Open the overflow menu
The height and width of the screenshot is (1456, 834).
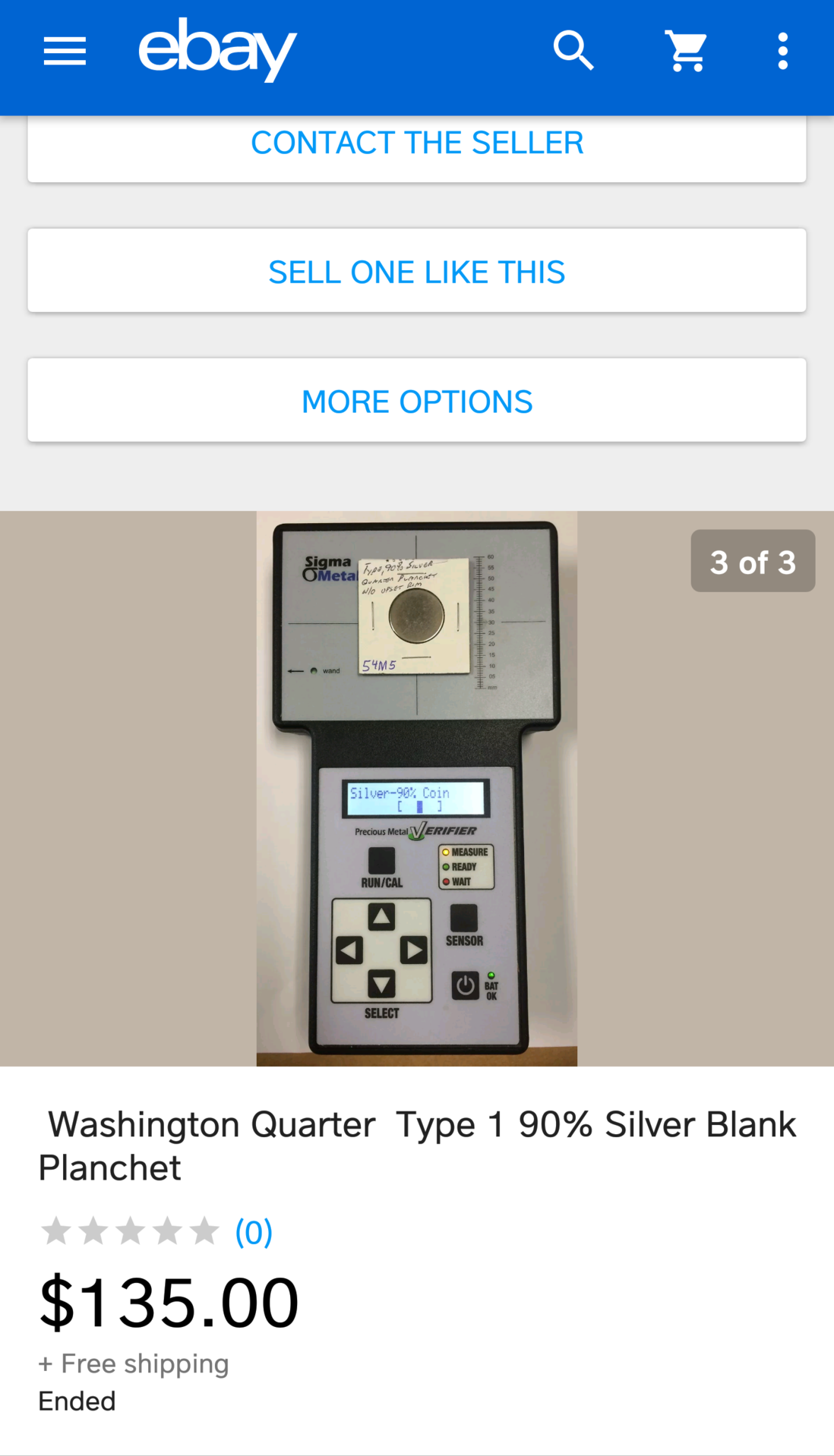pyautogui.click(x=782, y=52)
